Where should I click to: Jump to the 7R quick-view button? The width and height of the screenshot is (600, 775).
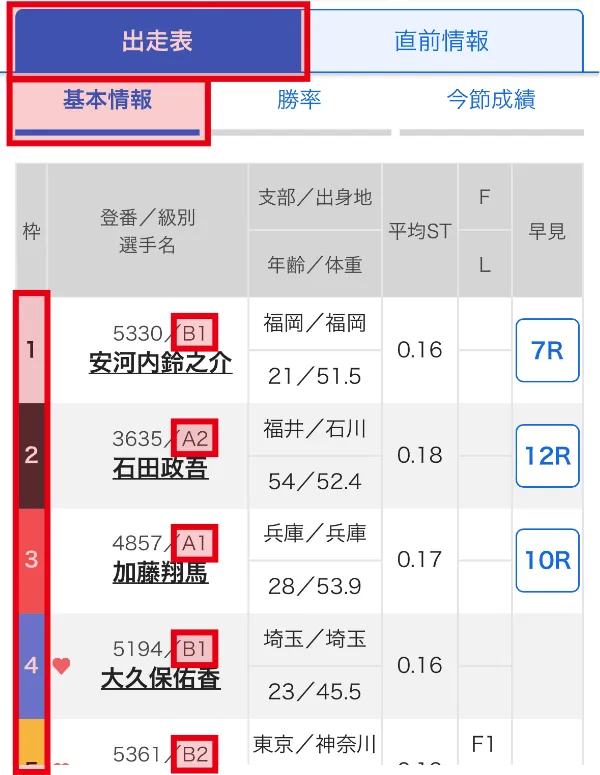pos(547,350)
